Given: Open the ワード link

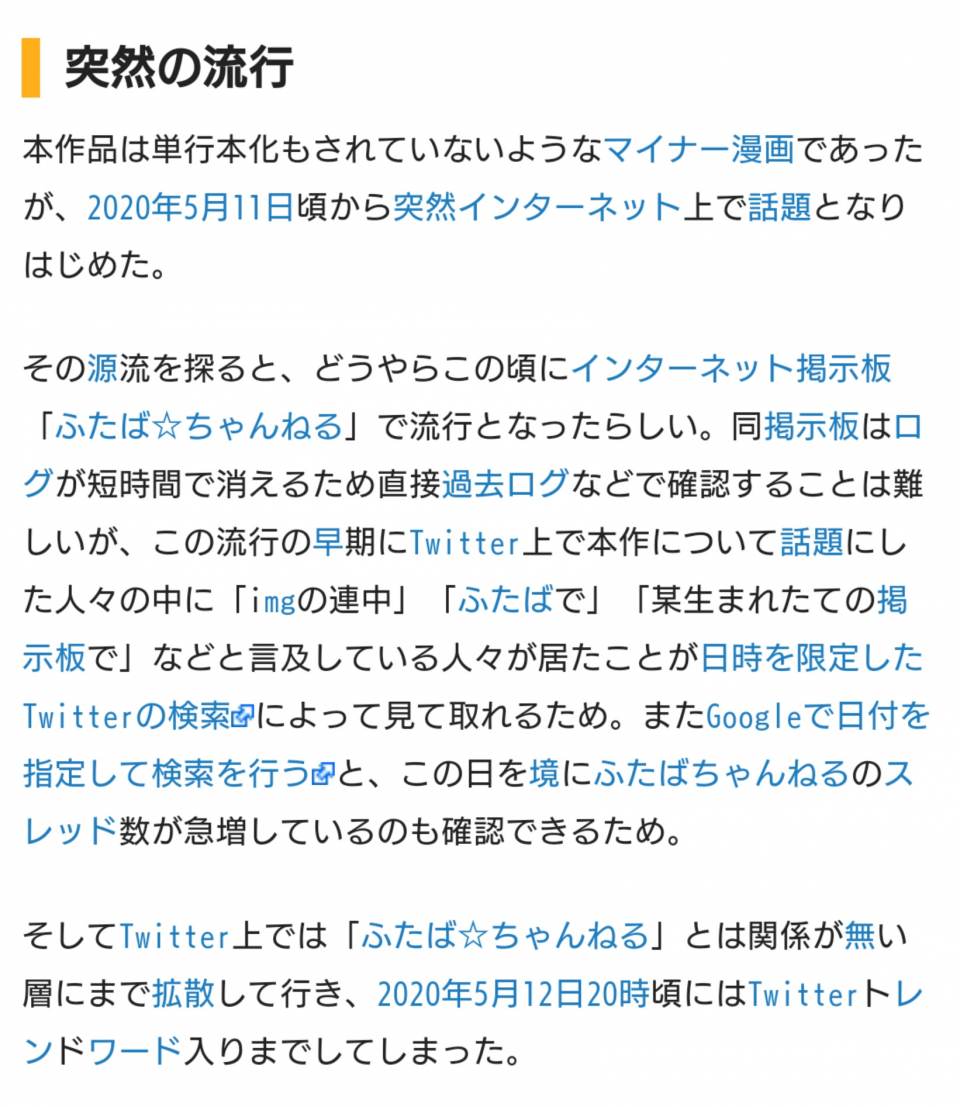Looking at the screenshot, I should click(x=135, y=1052).
